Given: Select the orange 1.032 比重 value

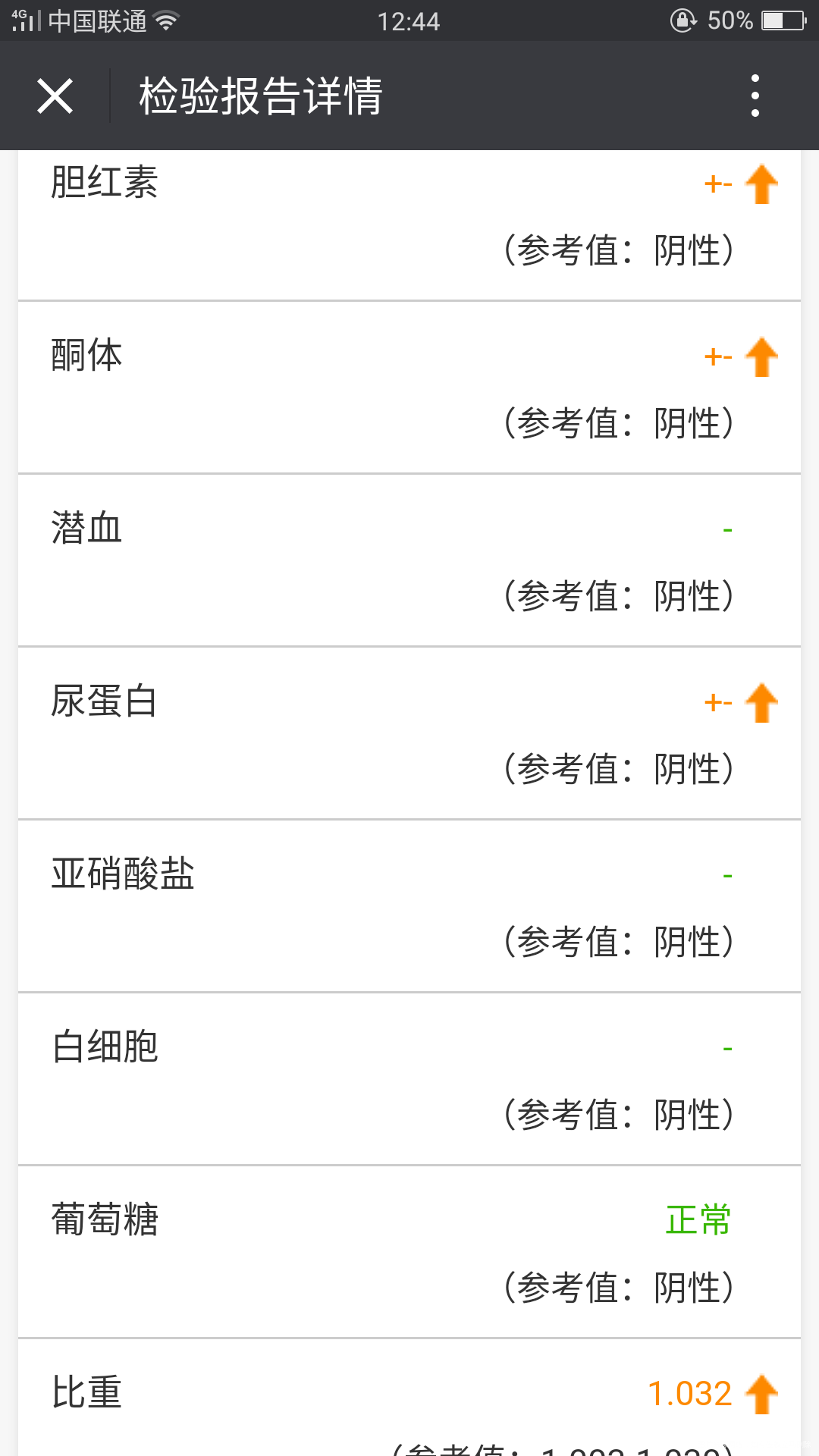Looking at the screenshot, I should click(x=690, y=1394).
